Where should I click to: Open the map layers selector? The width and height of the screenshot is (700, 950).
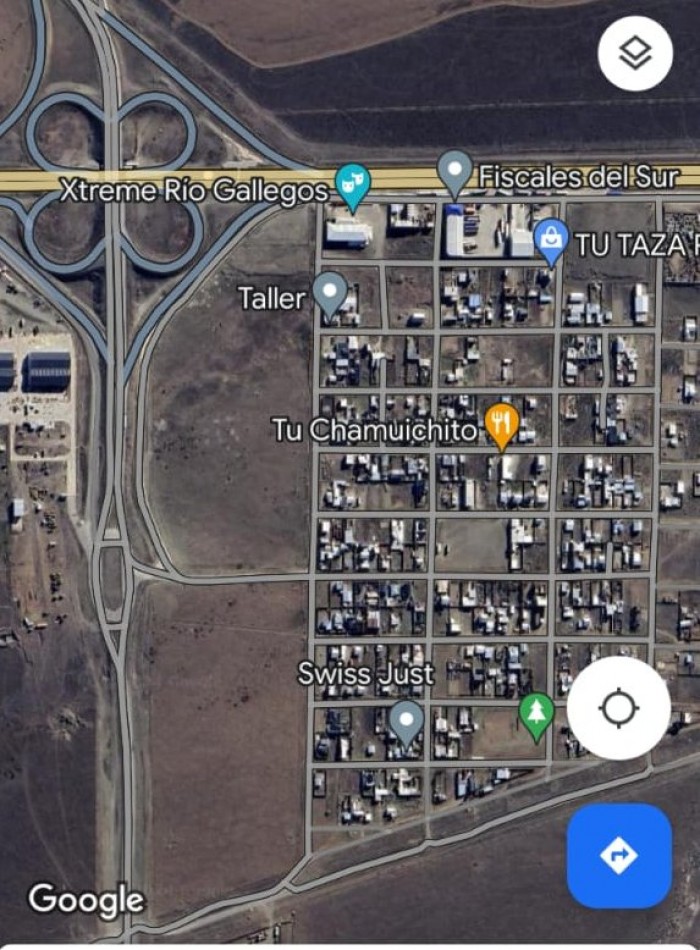tap(635, 54)
